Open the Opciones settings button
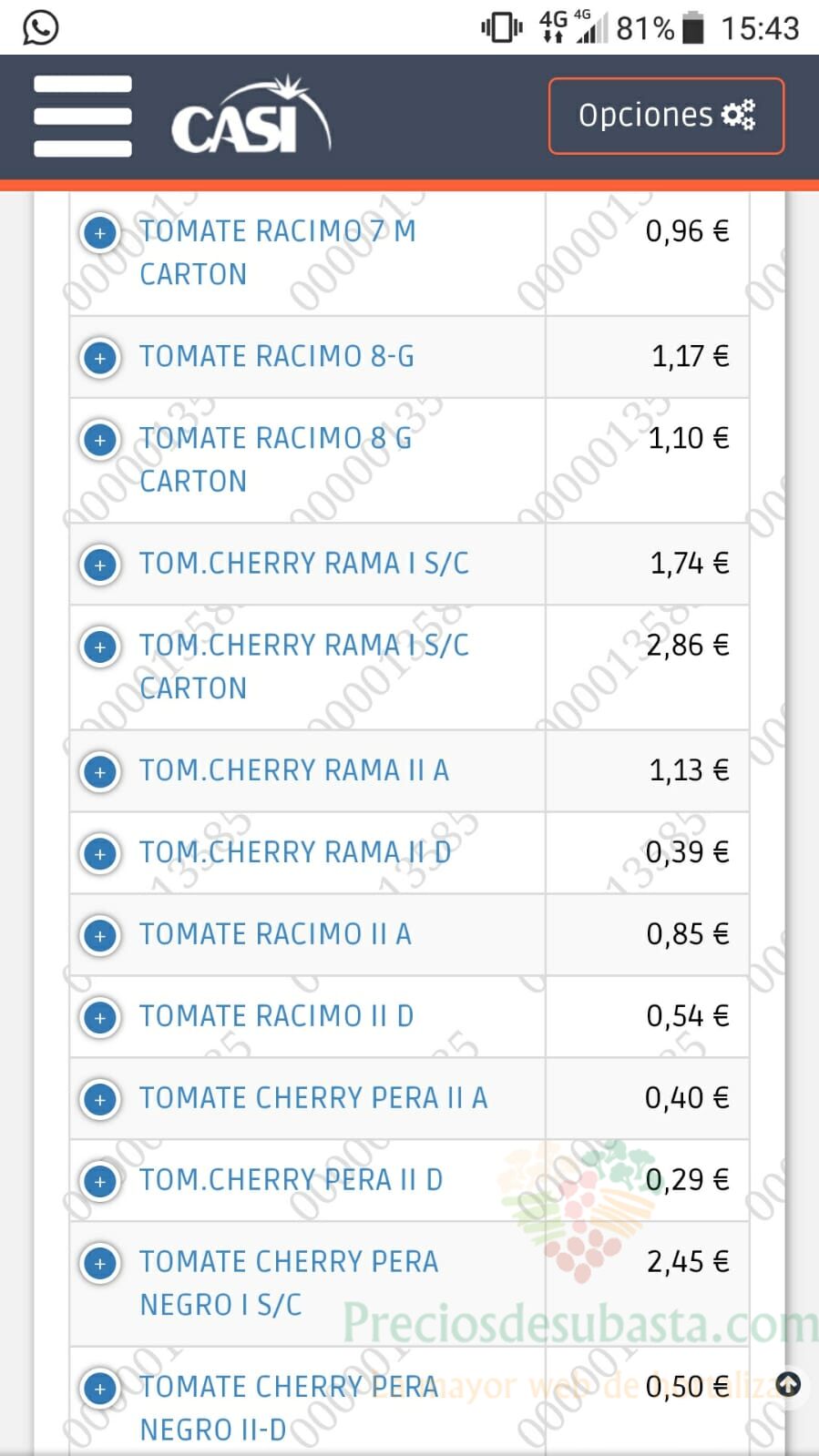Image resolution: width=819 pixels, height=1456 pixels. tap(666, 116)
